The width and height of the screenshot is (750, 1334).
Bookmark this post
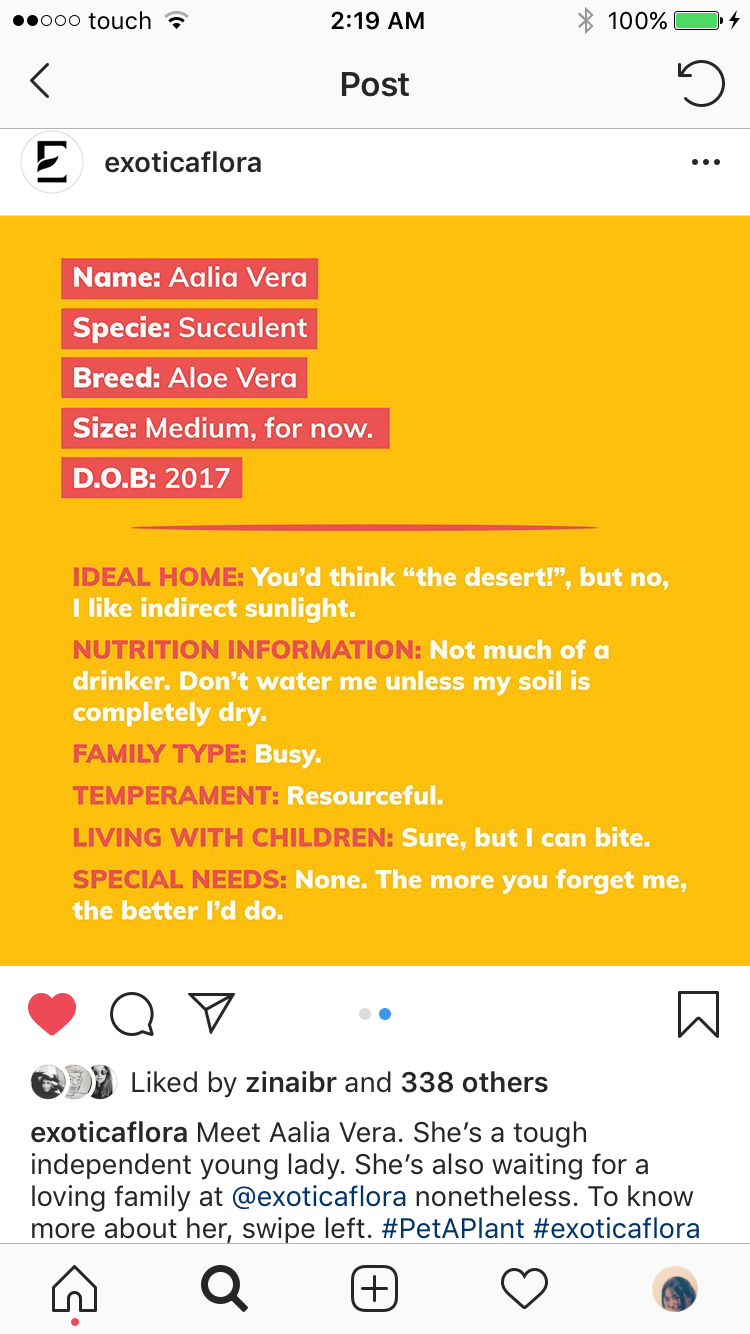pyautogui.click(x=698, y=1014)
